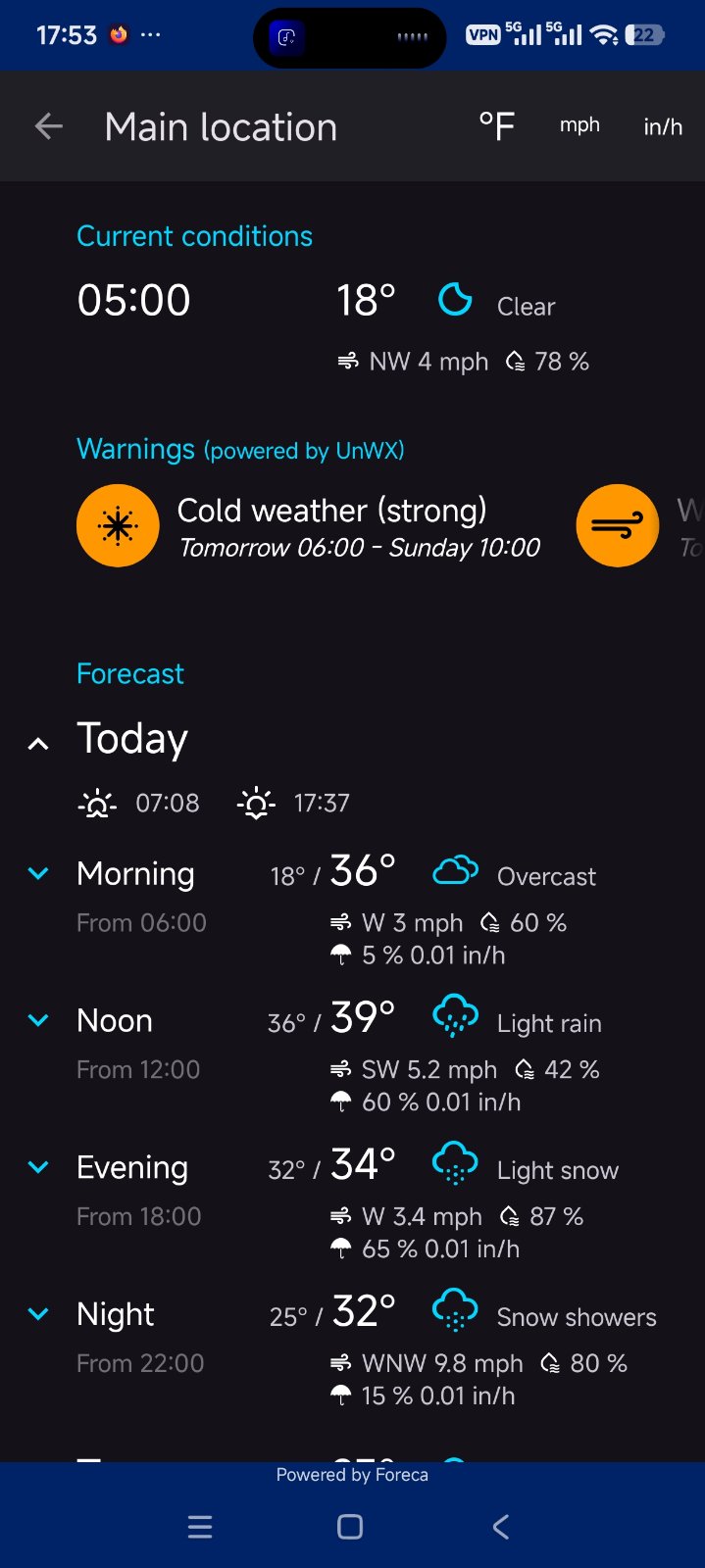
Task: Open recent apps from navigation bar
Action: click(200, 1527)
